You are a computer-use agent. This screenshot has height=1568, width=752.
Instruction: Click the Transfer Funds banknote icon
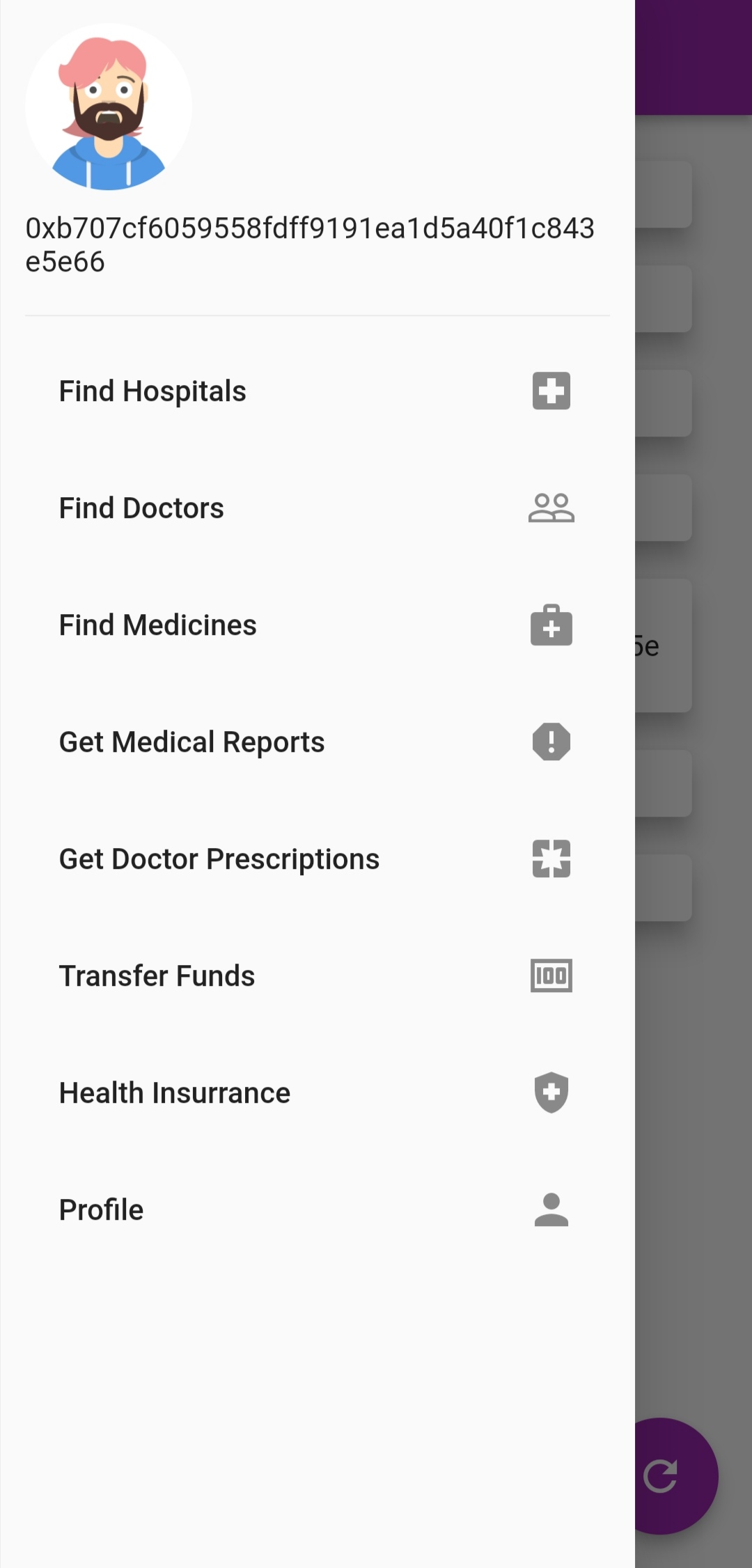pos(551,975)
